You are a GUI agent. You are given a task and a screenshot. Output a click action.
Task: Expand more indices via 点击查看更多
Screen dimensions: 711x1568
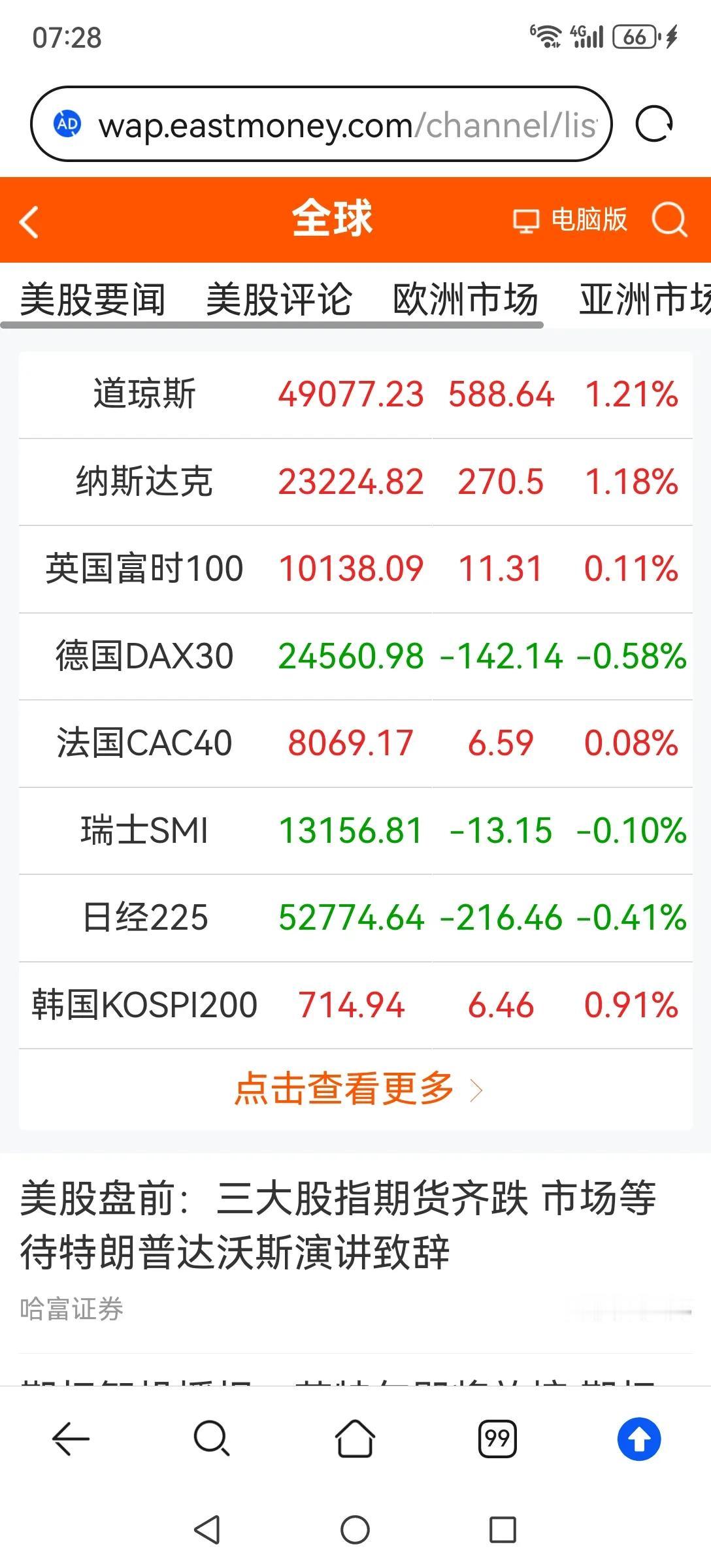point(345,1090)
